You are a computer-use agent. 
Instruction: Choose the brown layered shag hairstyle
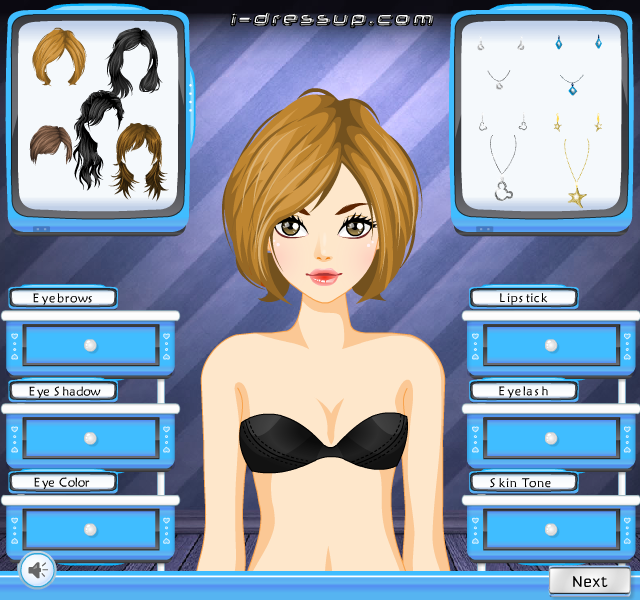(140, 160)
